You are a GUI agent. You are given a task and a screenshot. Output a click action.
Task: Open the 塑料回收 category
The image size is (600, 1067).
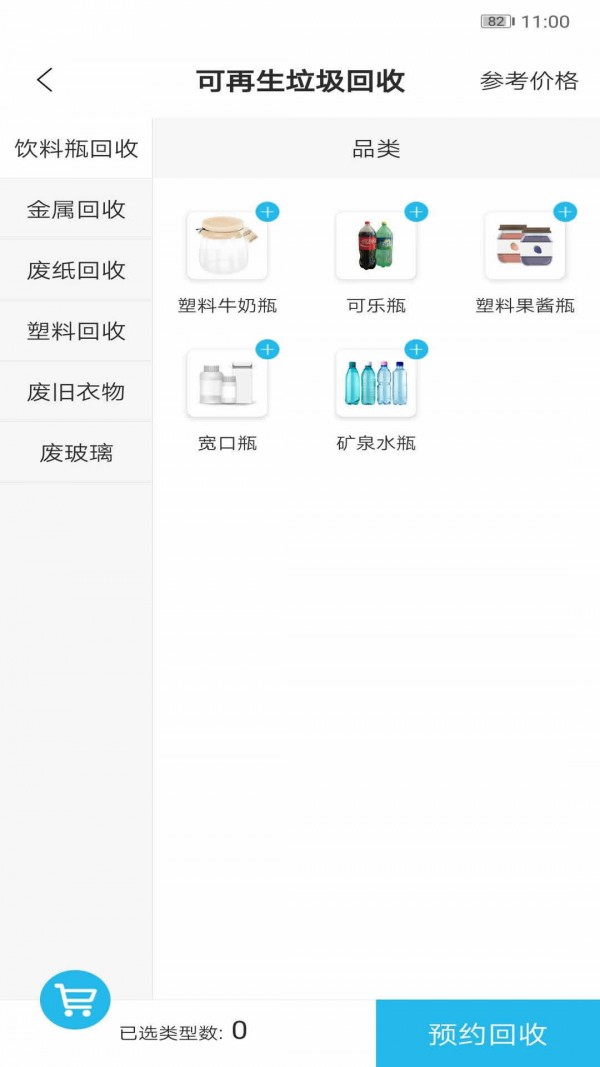76,331
